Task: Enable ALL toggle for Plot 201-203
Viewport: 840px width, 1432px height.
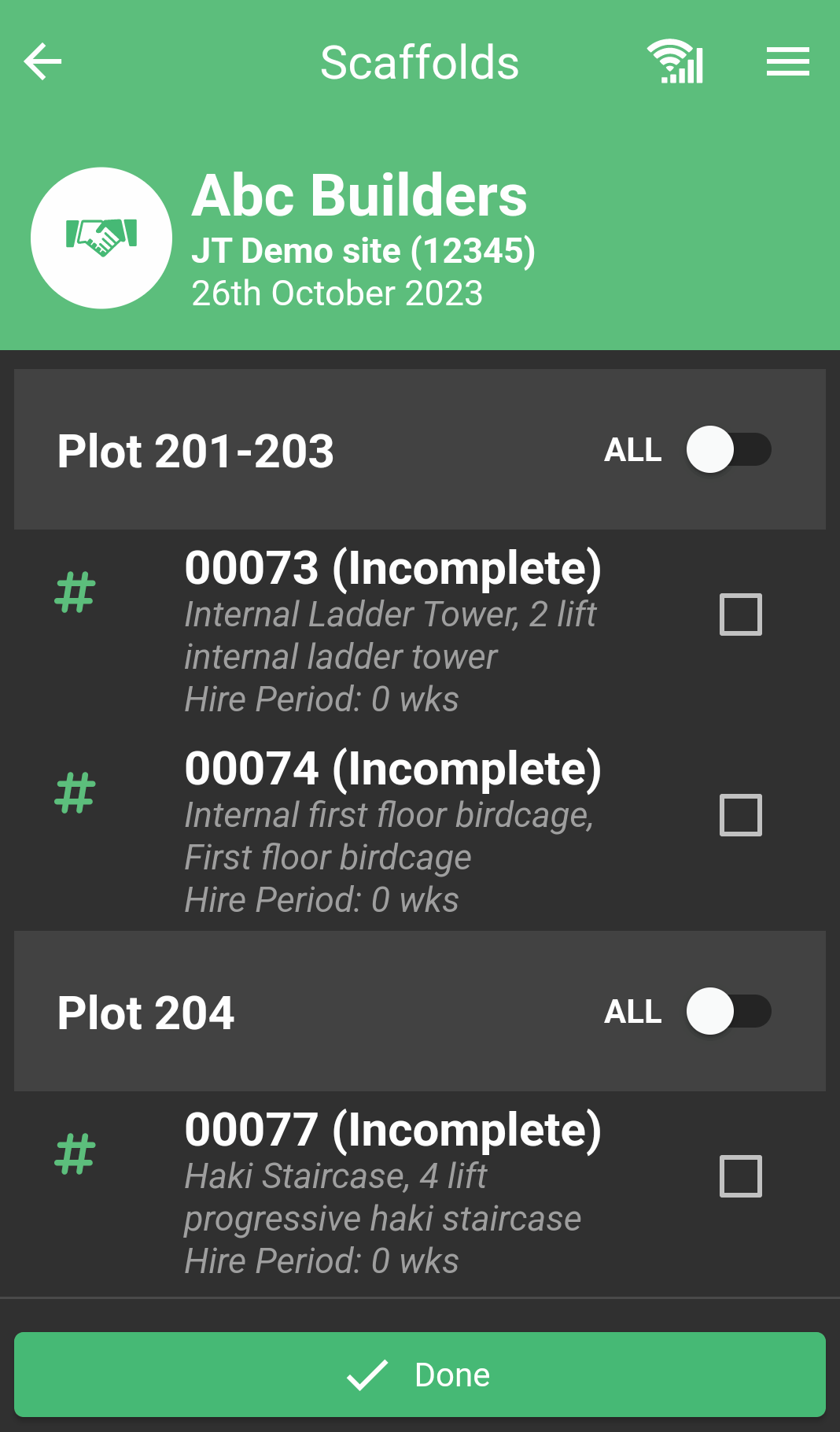Action: [x=729, y=450]
